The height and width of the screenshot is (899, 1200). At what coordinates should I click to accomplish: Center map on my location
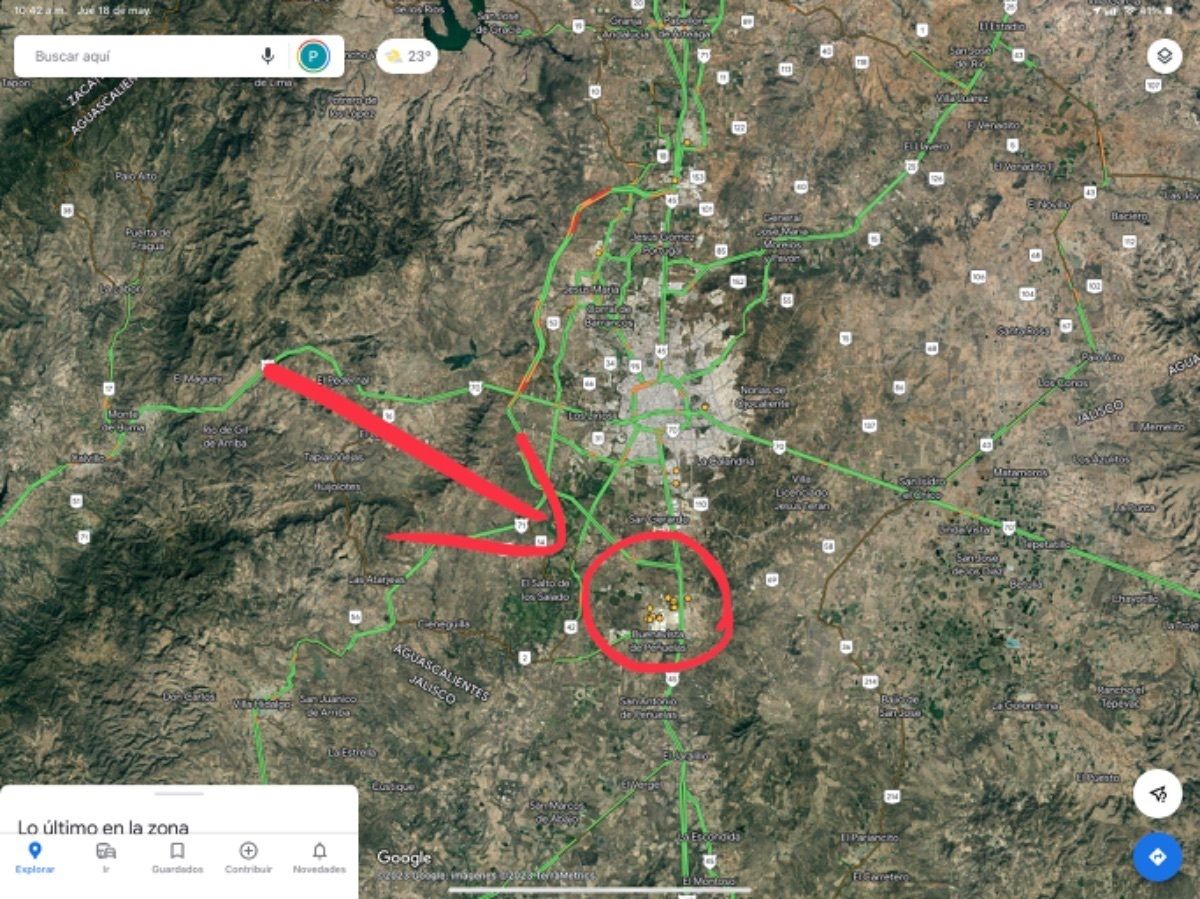click(x=1157, y=794)
